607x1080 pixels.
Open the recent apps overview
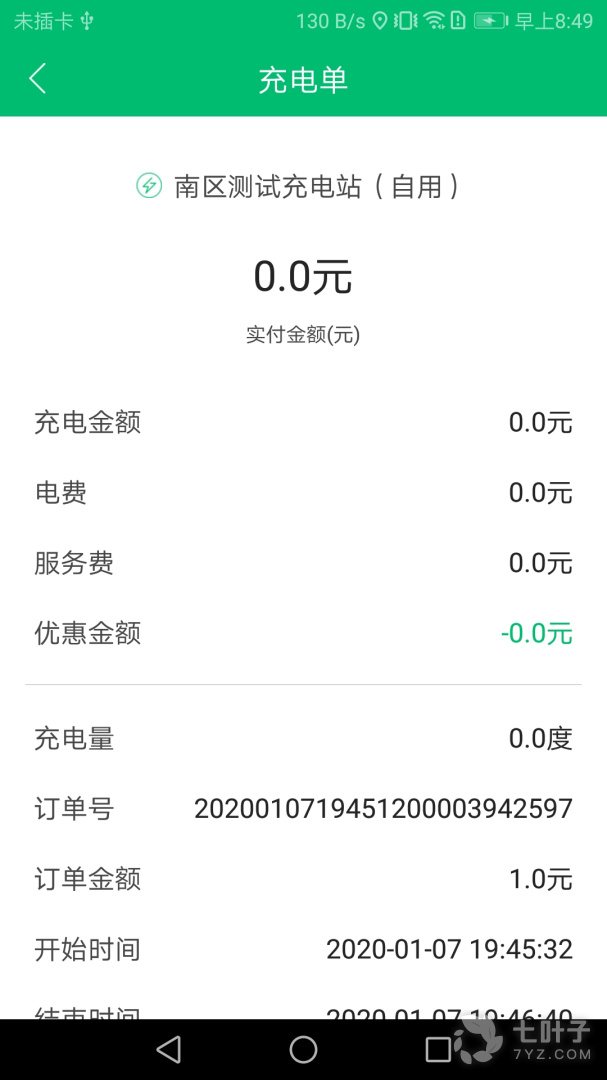click(438, 1049)
